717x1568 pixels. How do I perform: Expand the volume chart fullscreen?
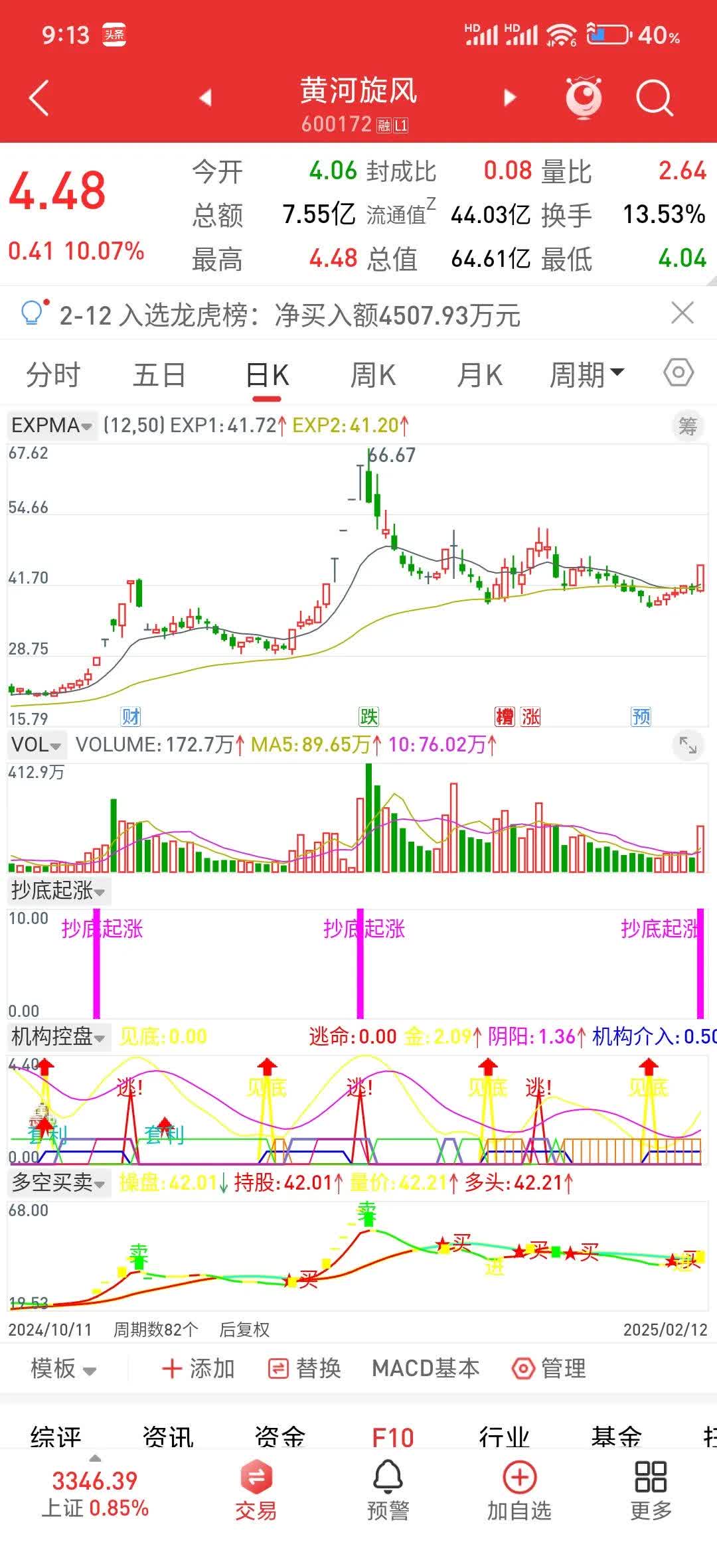pos(688,746)
